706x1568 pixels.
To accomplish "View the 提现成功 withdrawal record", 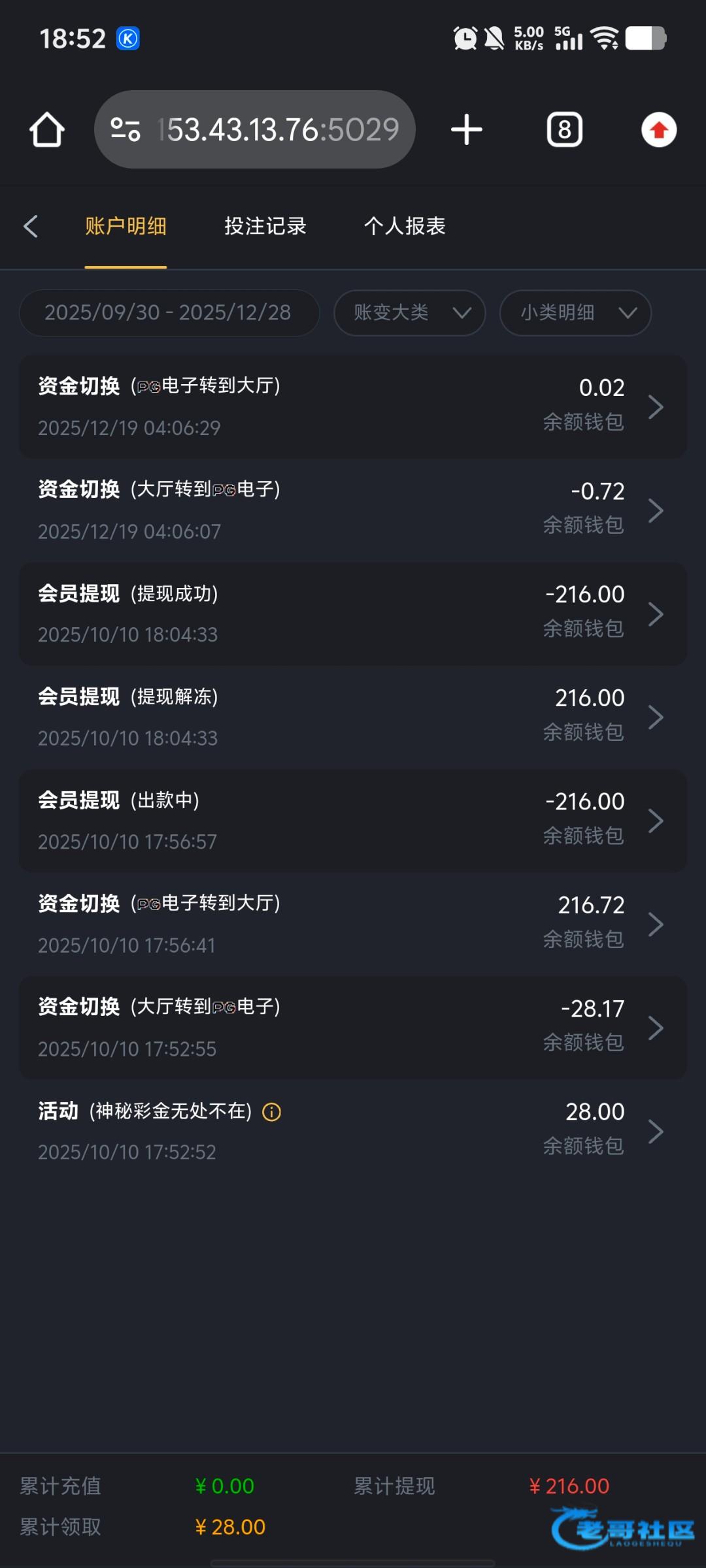I will point(353,613).
